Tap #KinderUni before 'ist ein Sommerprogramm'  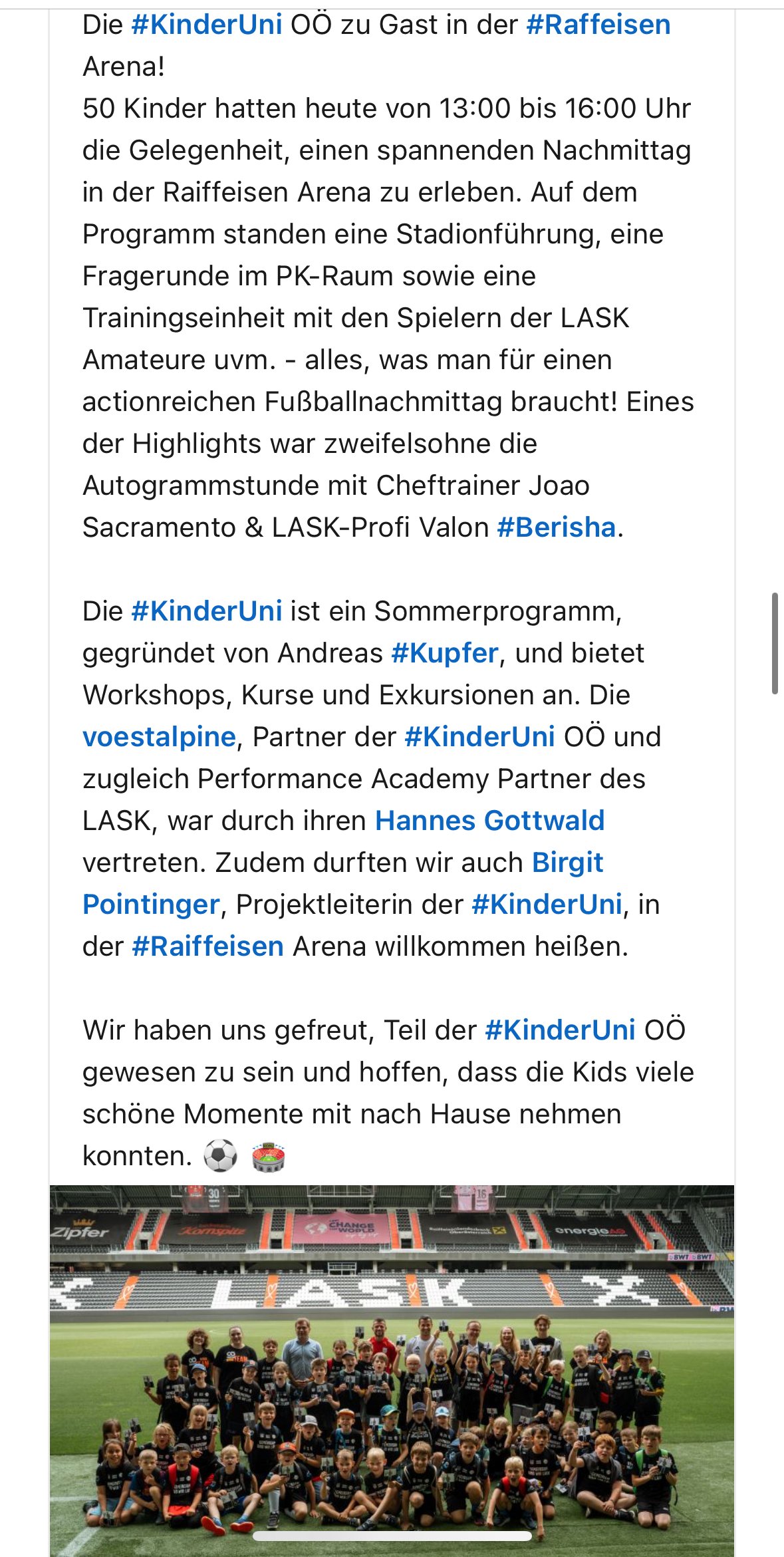(207, 611)
